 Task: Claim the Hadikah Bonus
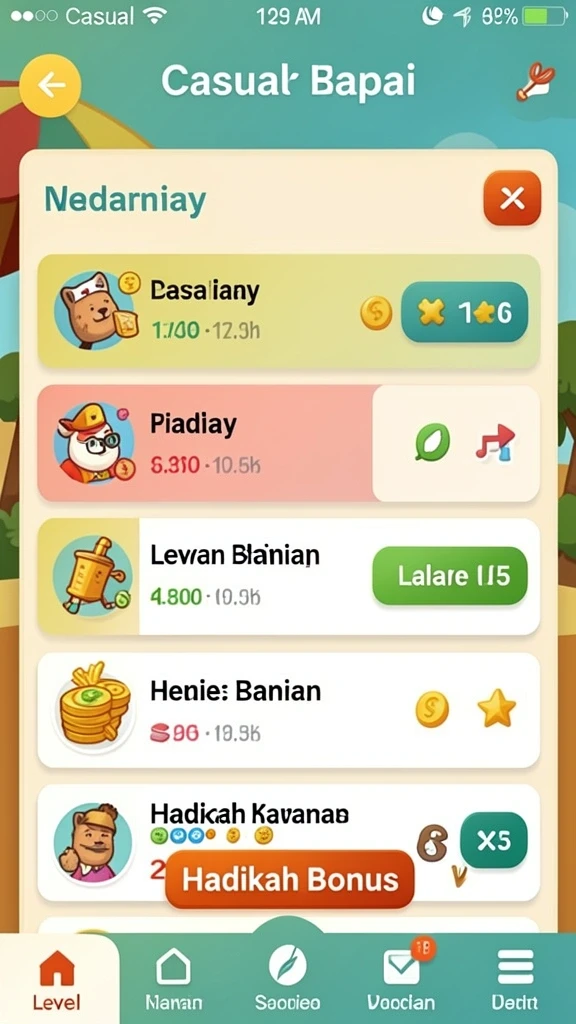(290, 880)
